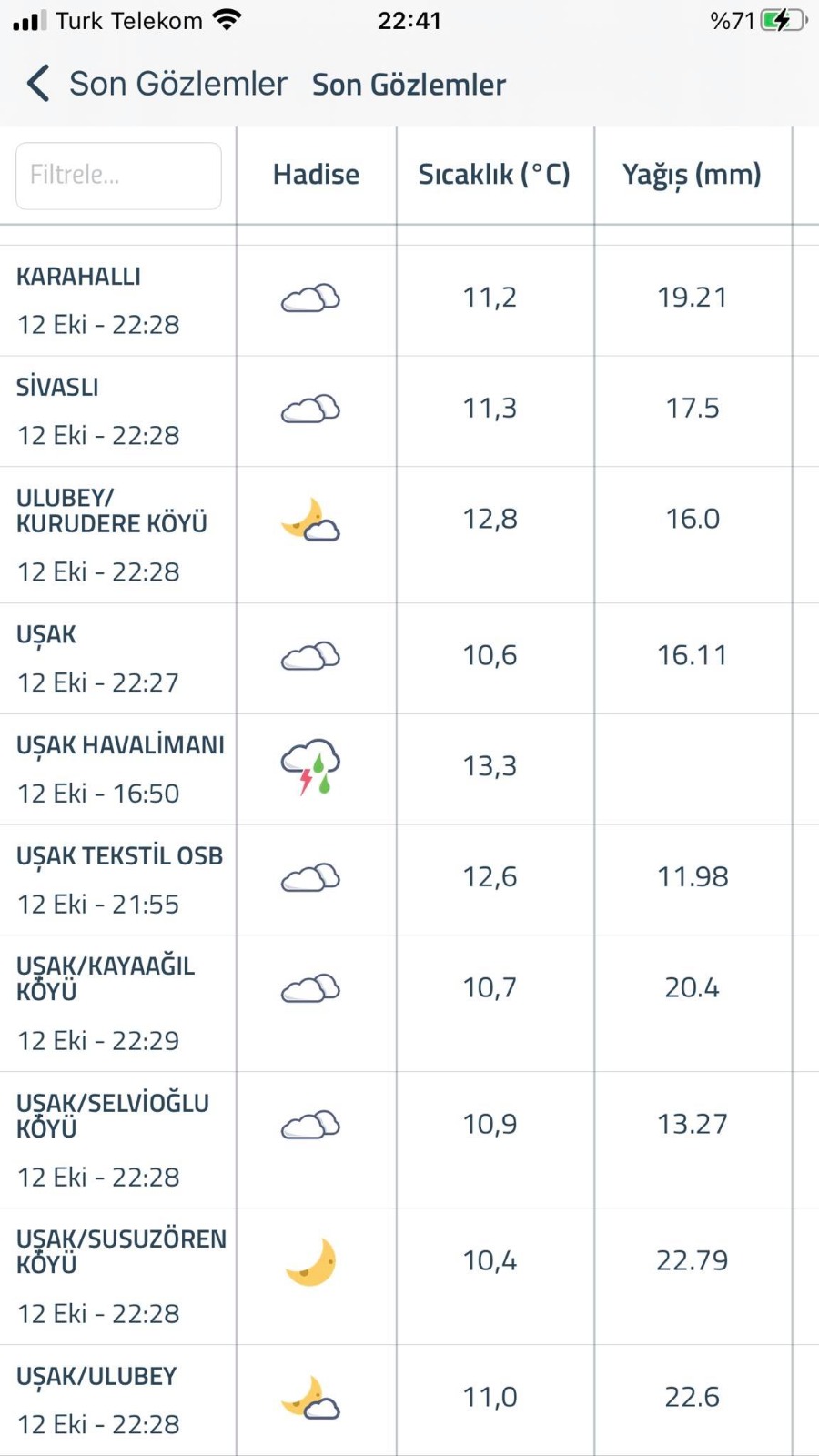
Task: Tap the Filtrele filter field
Action: coord(118,176)
